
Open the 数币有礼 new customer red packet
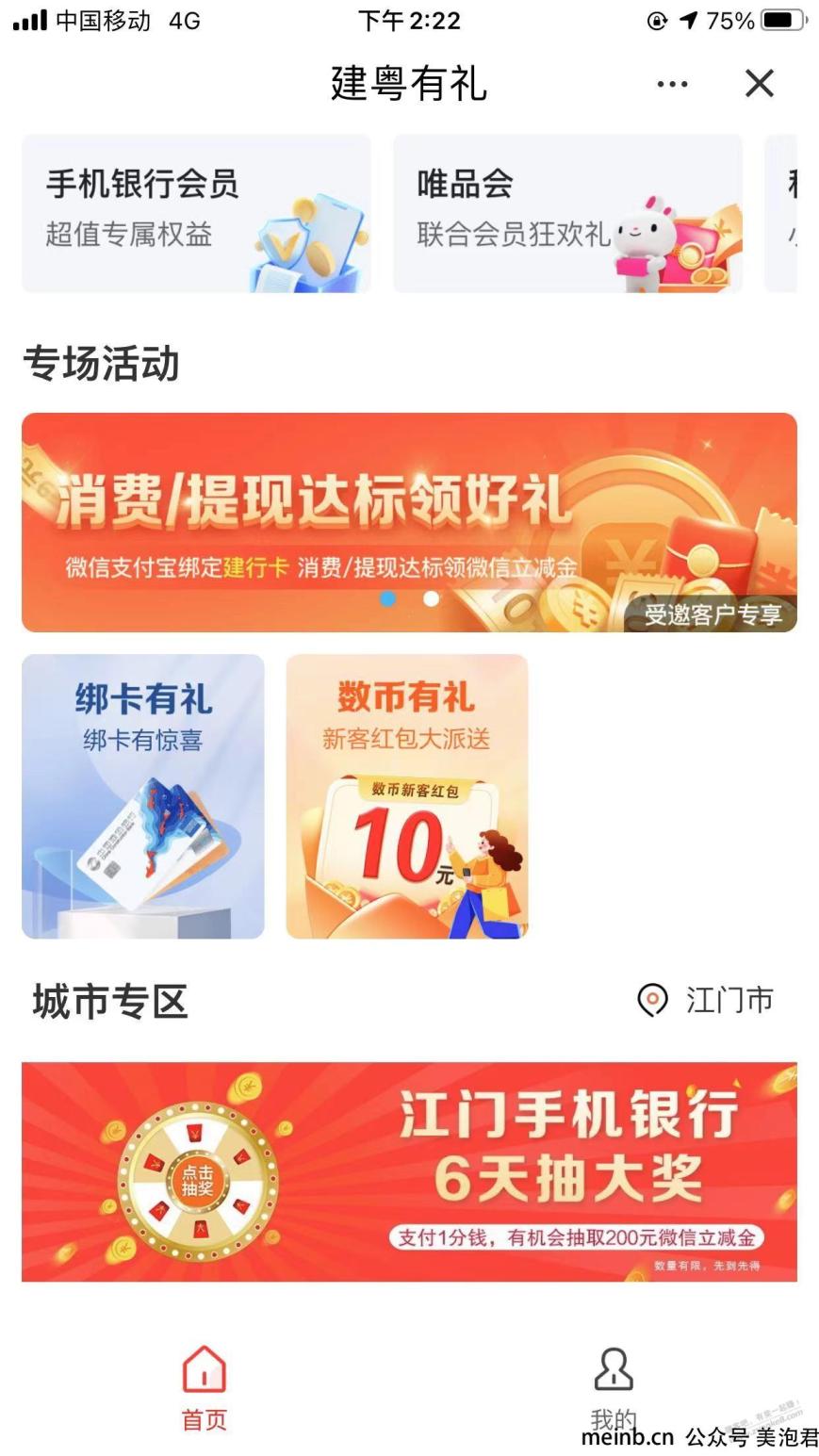click(x=407, y=796)
